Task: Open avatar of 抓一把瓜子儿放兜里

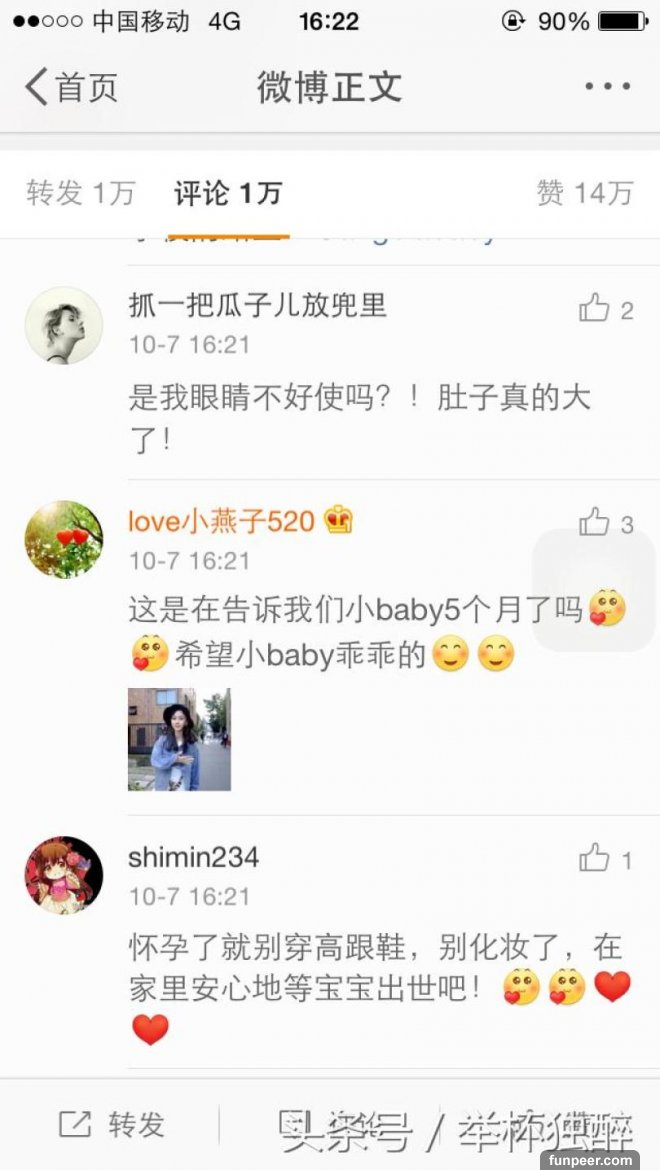Action: [63, 325]
